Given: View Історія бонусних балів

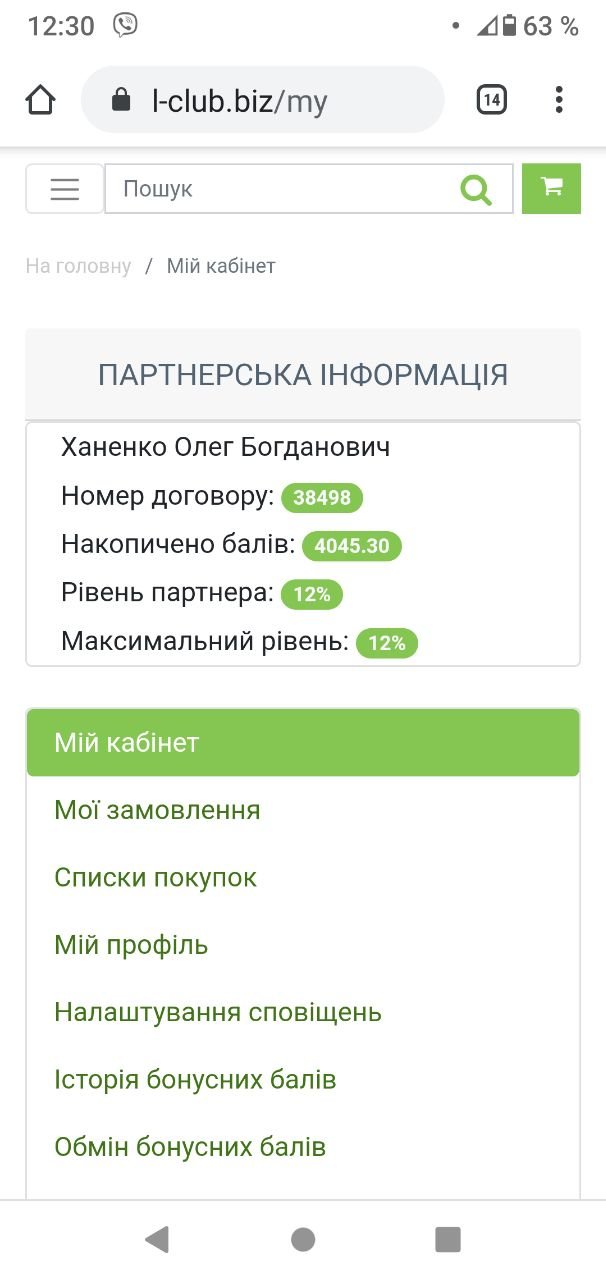Looking at the screenshot, I should point(195,1080).
